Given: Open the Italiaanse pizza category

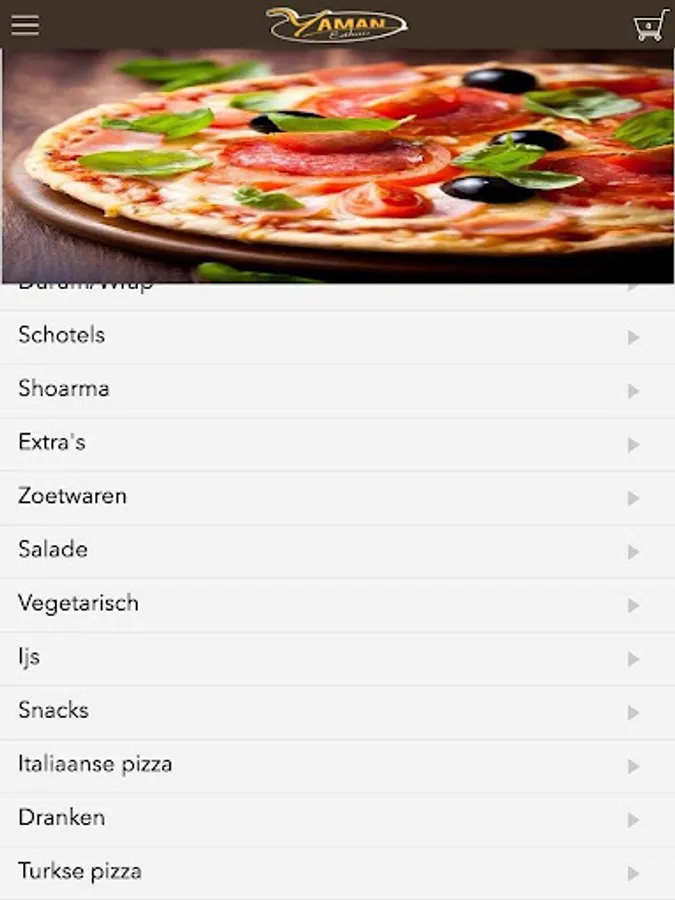Looking at the screenshot, I should [x=337, y=765].
